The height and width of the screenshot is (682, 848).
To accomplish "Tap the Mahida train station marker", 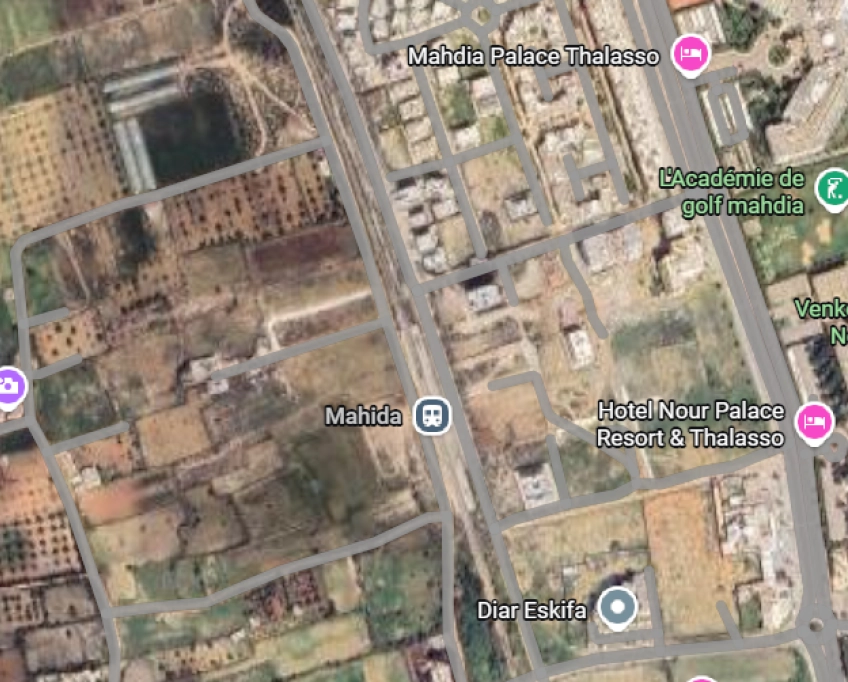I will point(432,414).
